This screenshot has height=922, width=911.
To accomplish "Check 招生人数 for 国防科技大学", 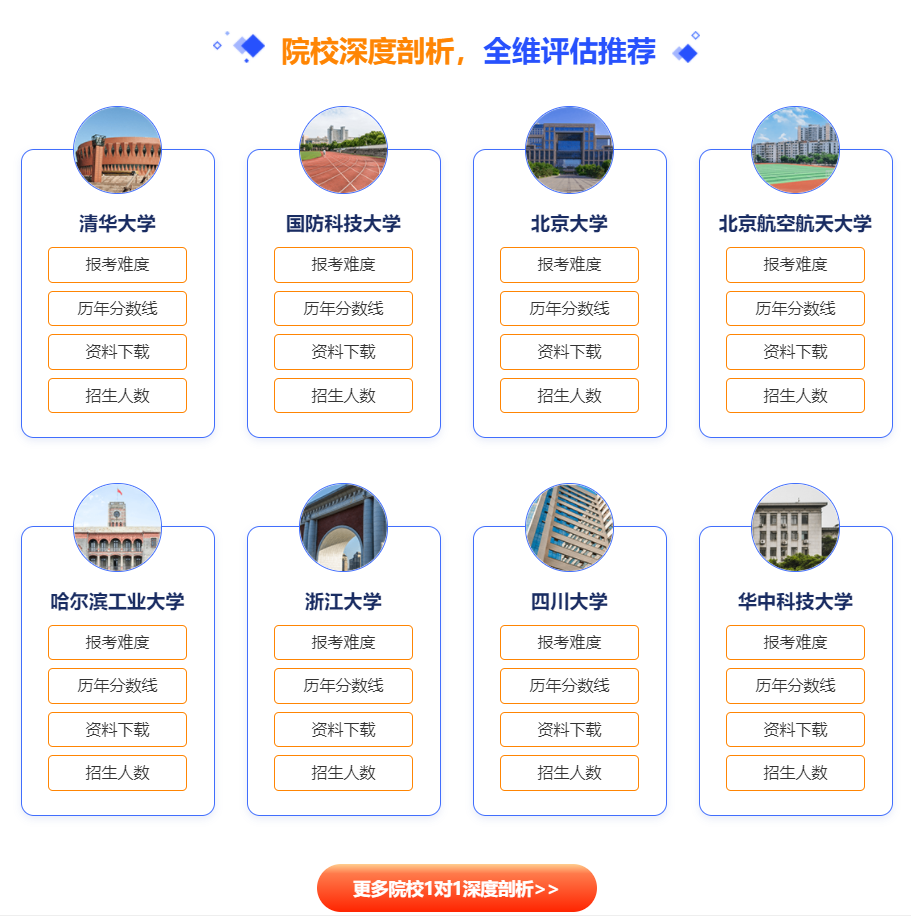I will 343,396.
